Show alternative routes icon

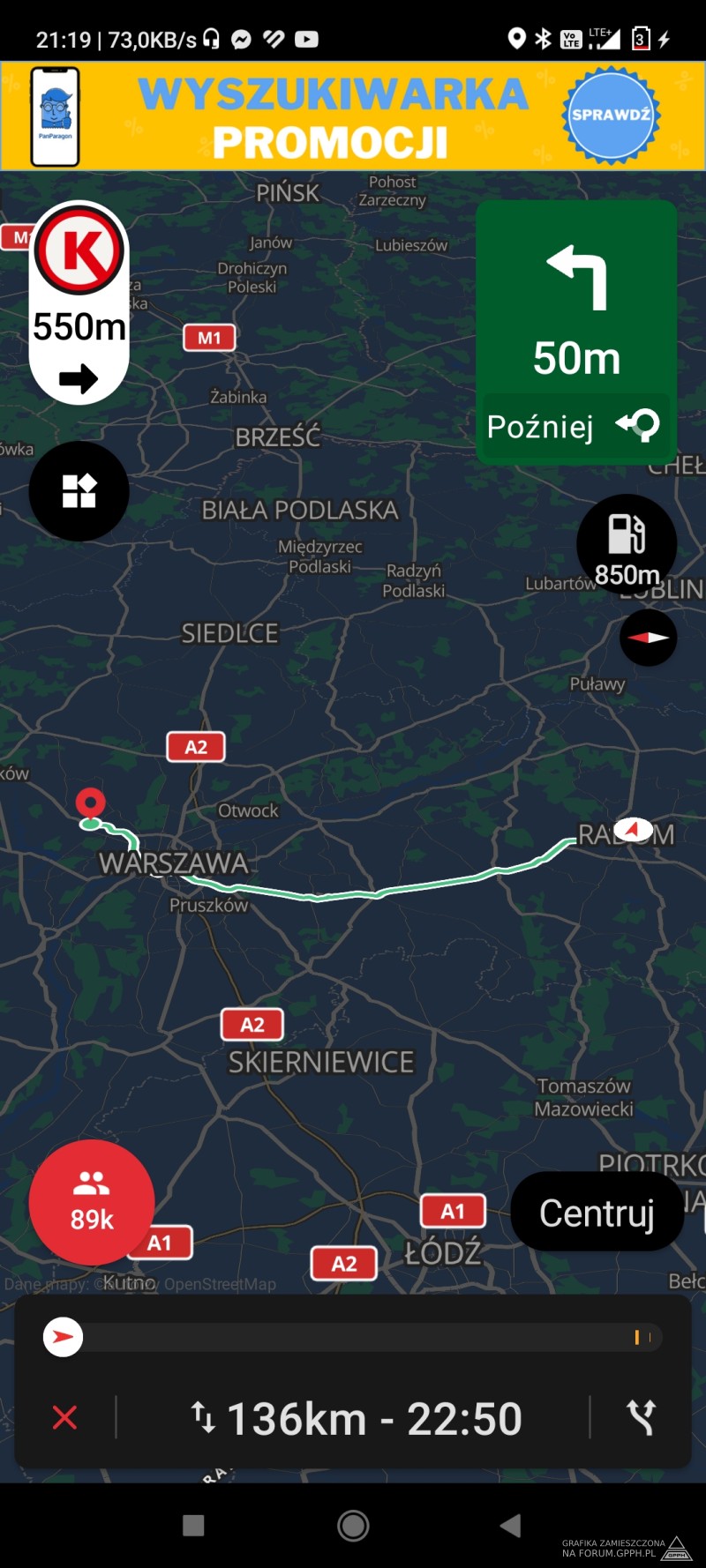pyautogui.click(x=642, y=1418)
